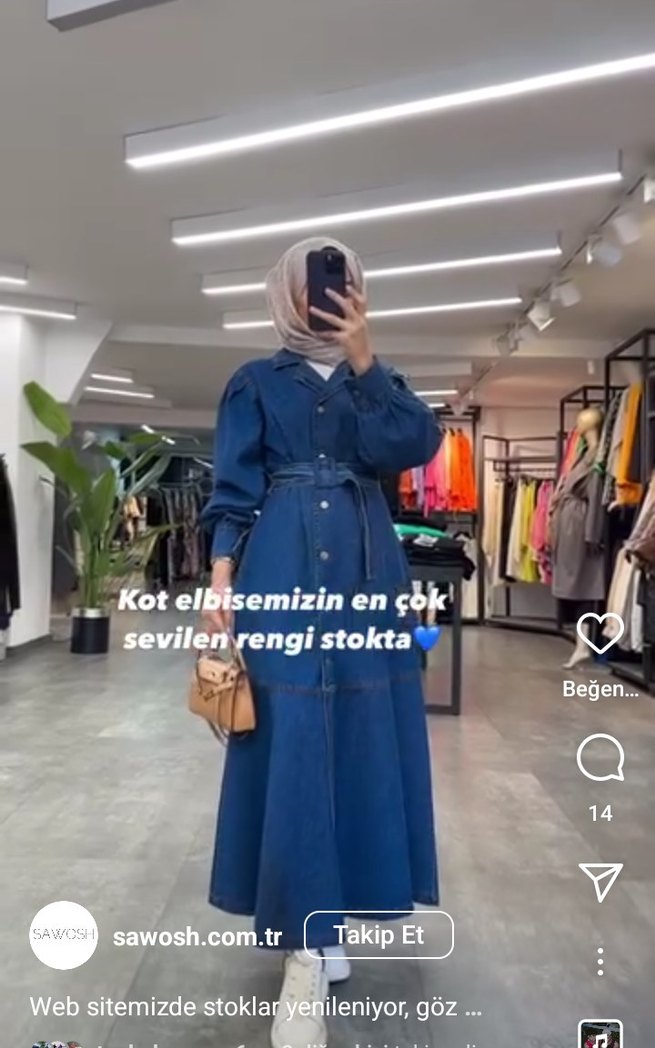Share this reel via the paper plane
Image resolution: width=655 pixels, height=1048 pixels.
tap(600, 881)
